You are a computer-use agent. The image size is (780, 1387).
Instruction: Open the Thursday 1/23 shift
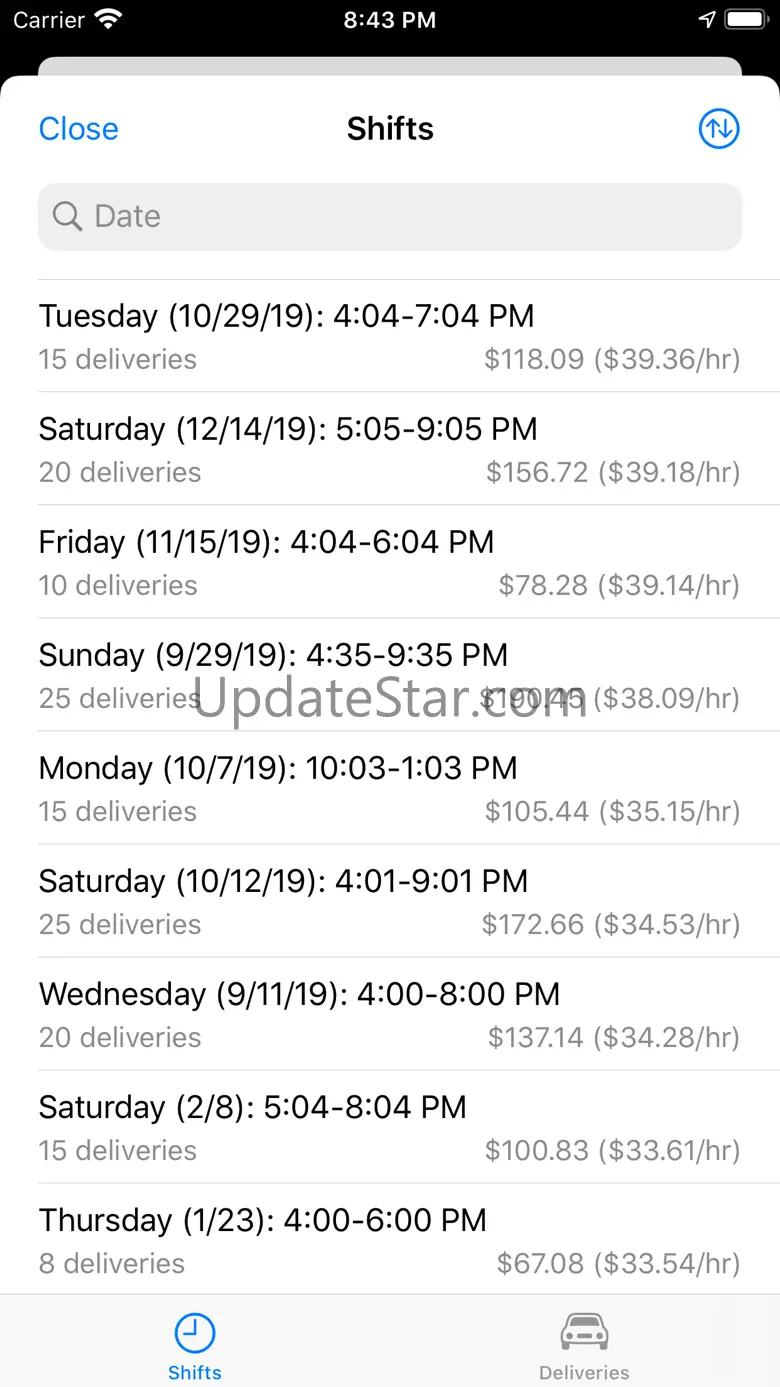(x=390, y=1240)
